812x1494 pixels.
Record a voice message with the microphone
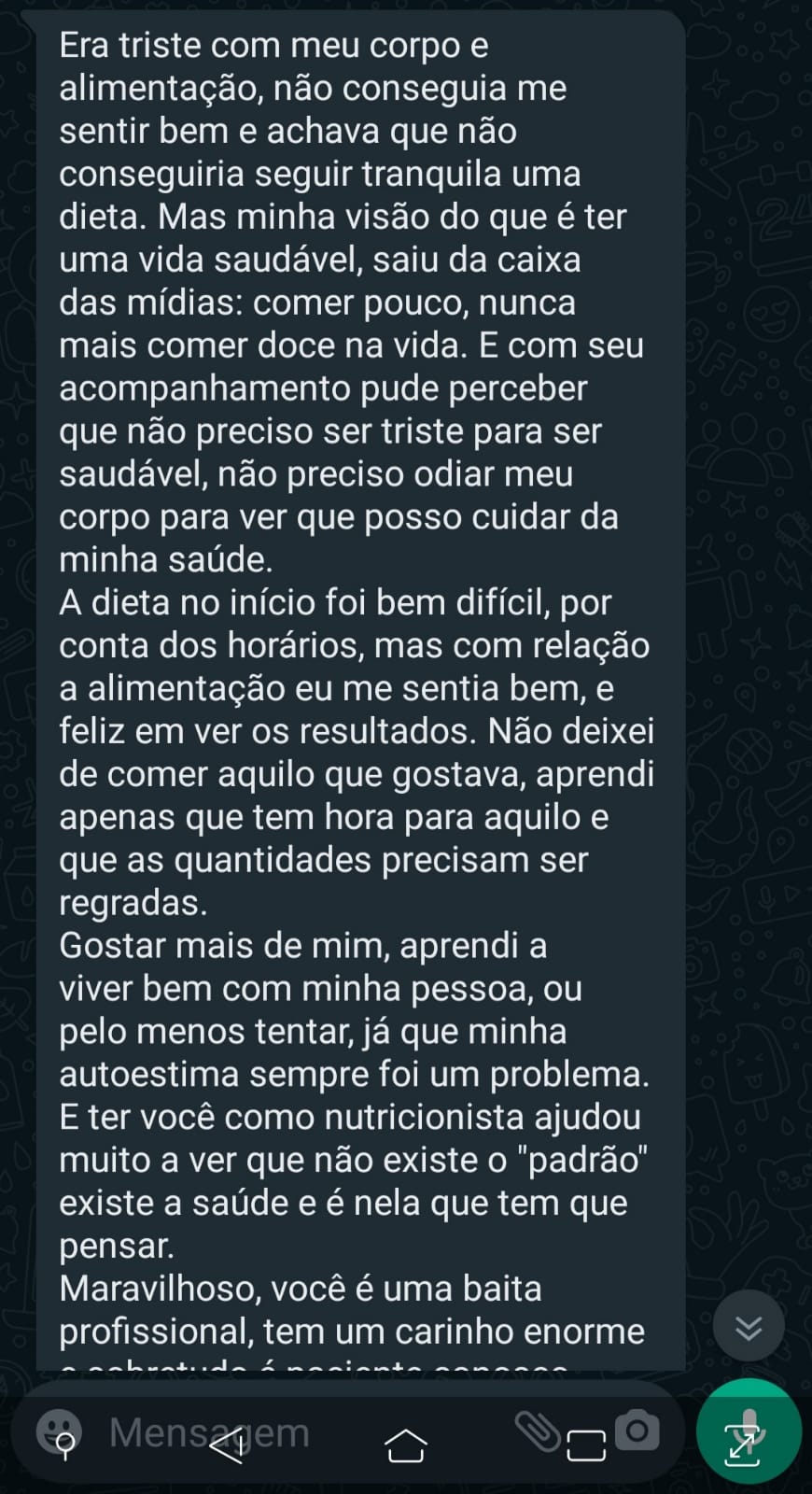pyautogui.click(x=749, y=1431)
